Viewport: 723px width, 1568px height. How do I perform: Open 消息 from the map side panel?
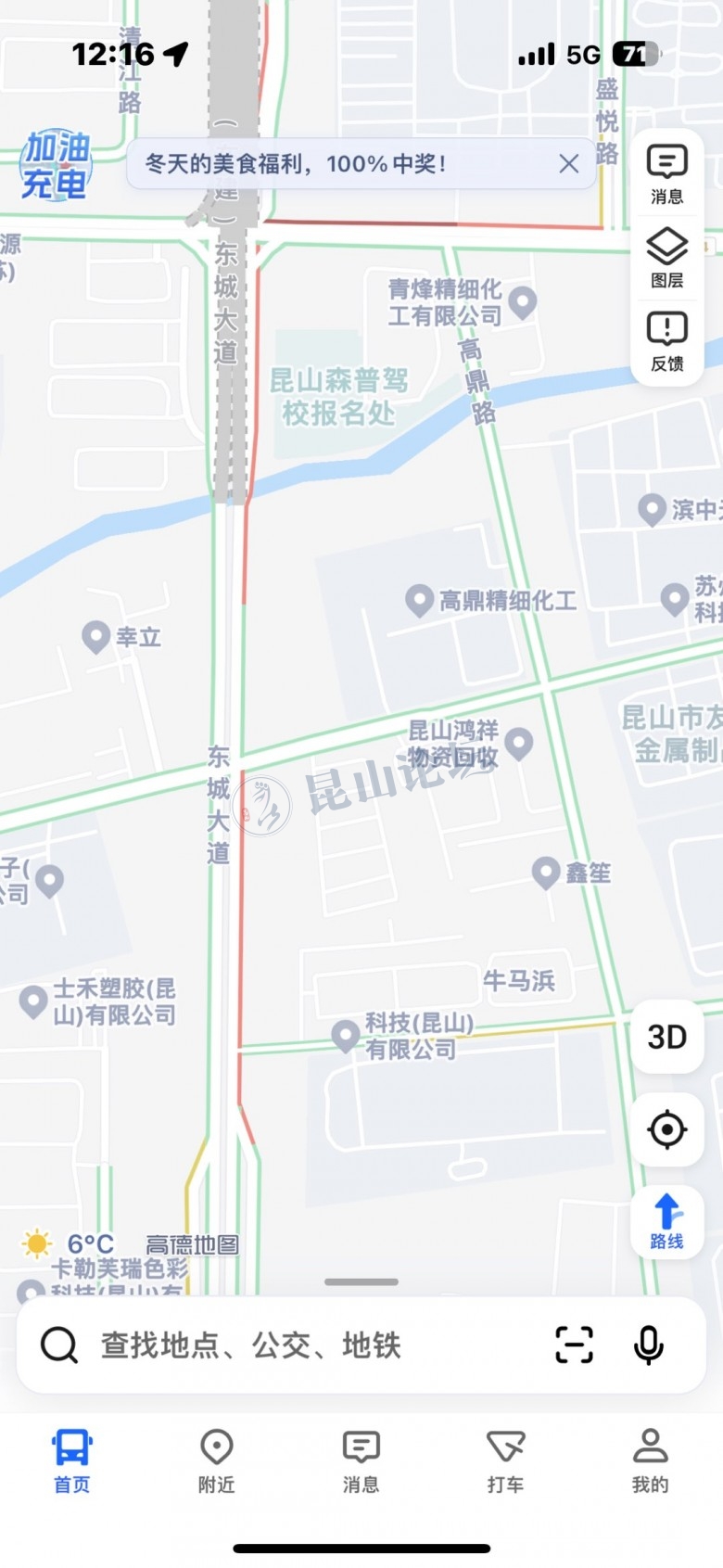pos(666,173)
